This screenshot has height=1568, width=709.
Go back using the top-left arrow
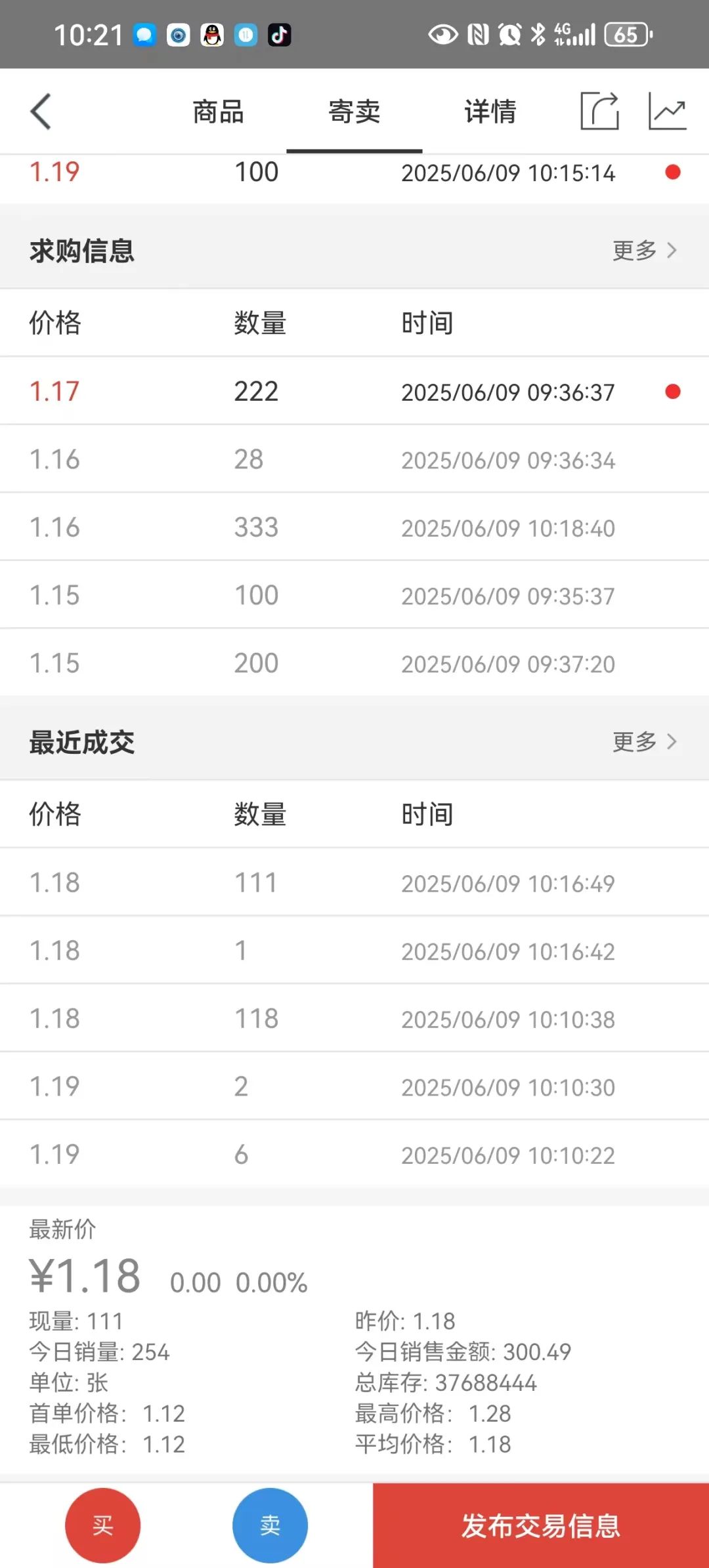tap(41, 112)
